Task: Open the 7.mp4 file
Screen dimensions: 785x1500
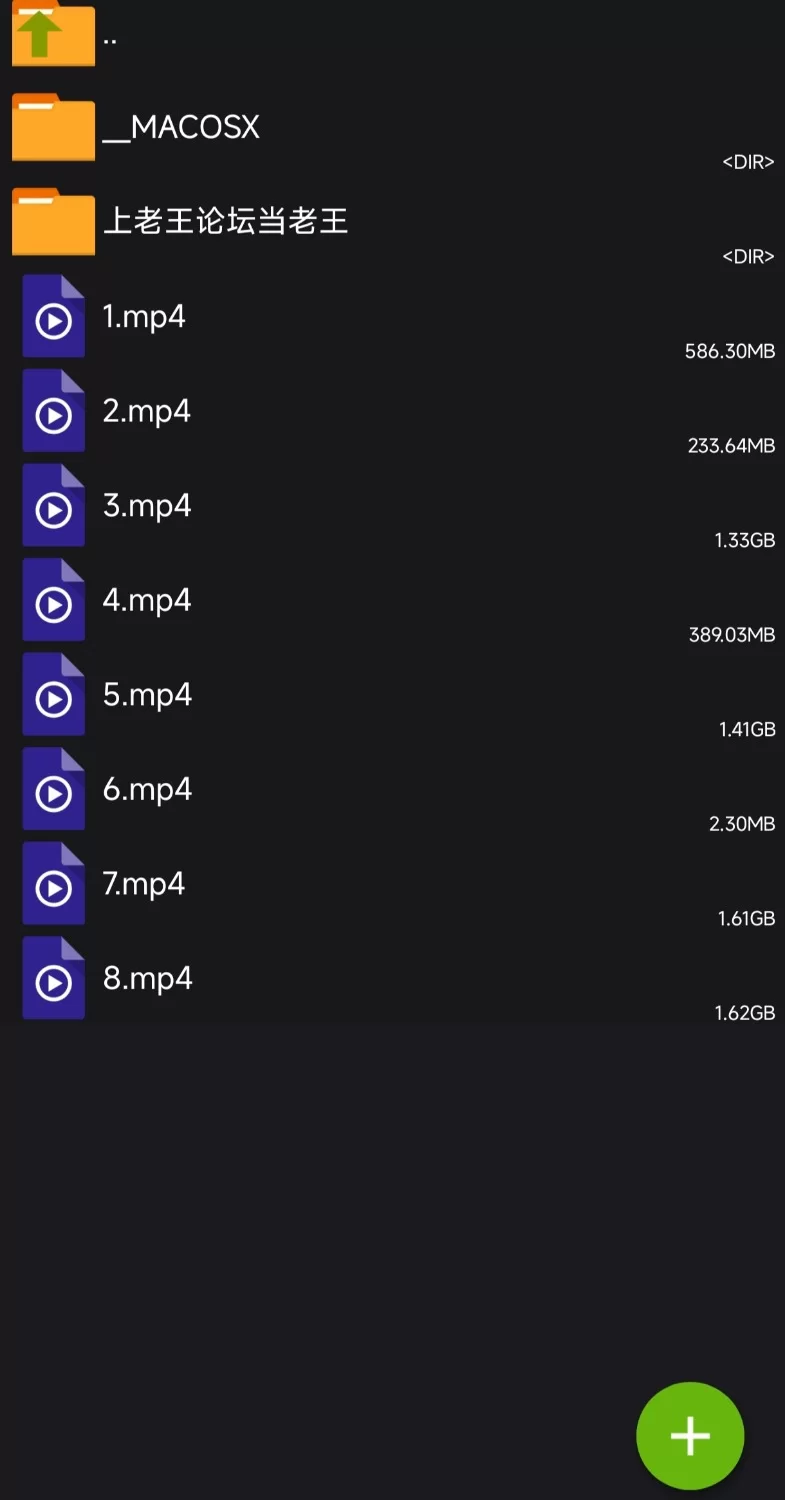Action: point(392,884)
